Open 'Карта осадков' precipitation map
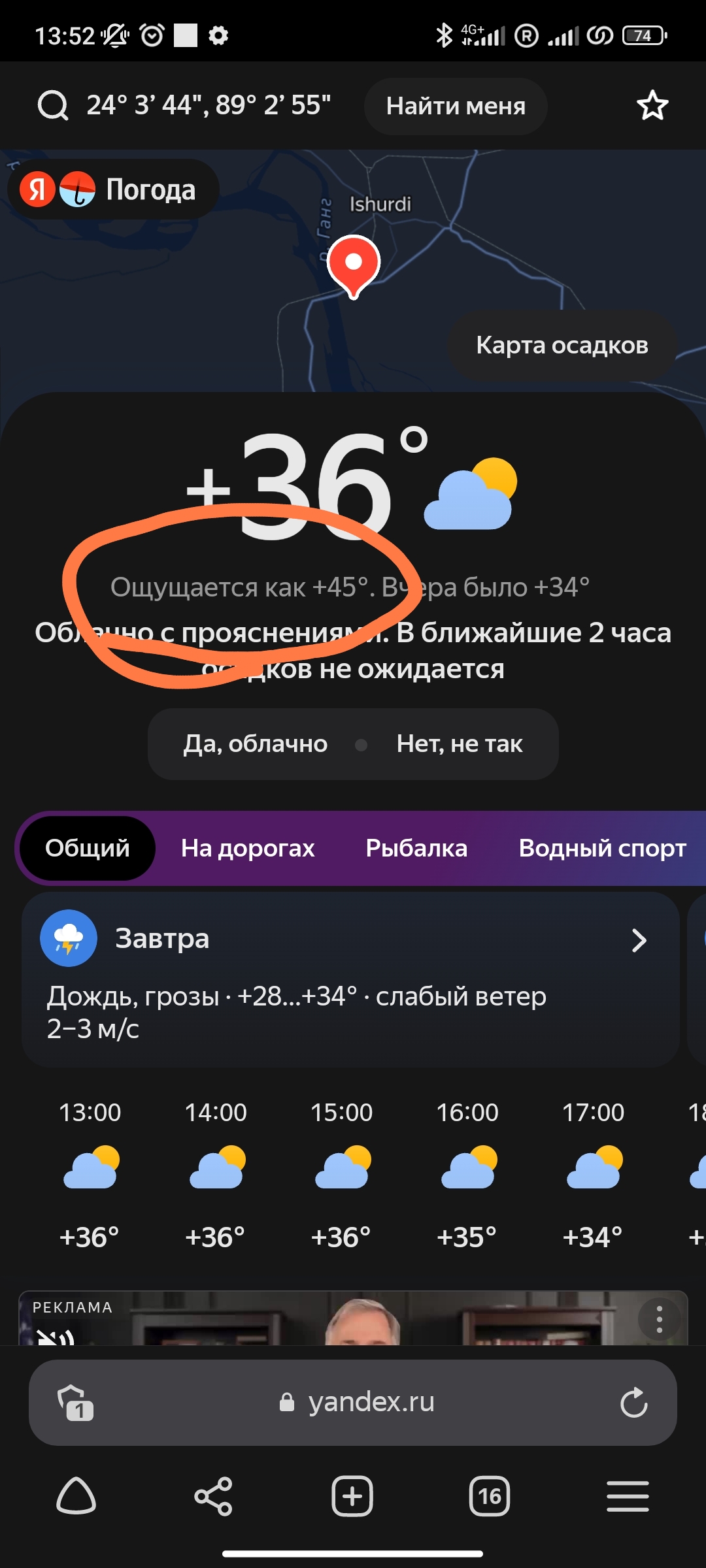The width and height of the screenshot is (706, 1568). click(x=562, y=345)
